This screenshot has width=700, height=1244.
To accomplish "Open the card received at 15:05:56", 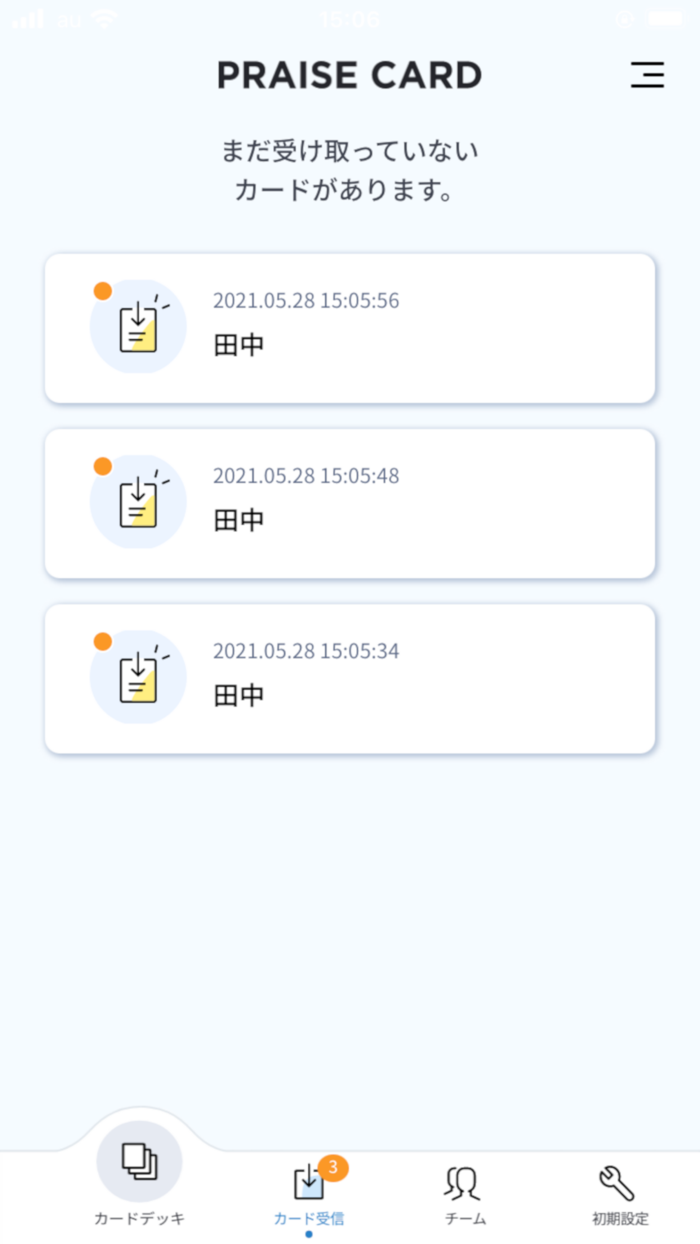I will coord(350,328).
